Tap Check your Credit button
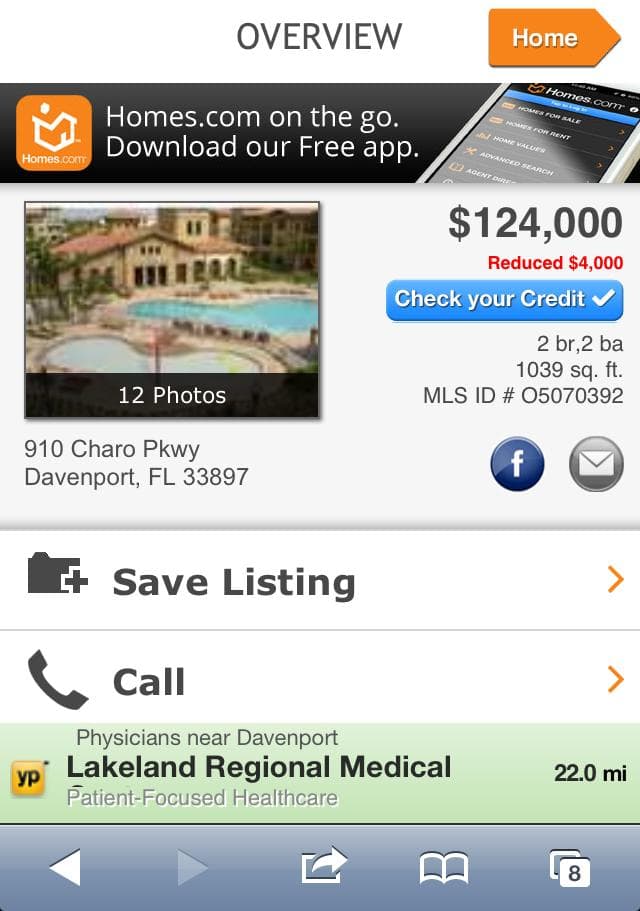 (x=504, y=299)
